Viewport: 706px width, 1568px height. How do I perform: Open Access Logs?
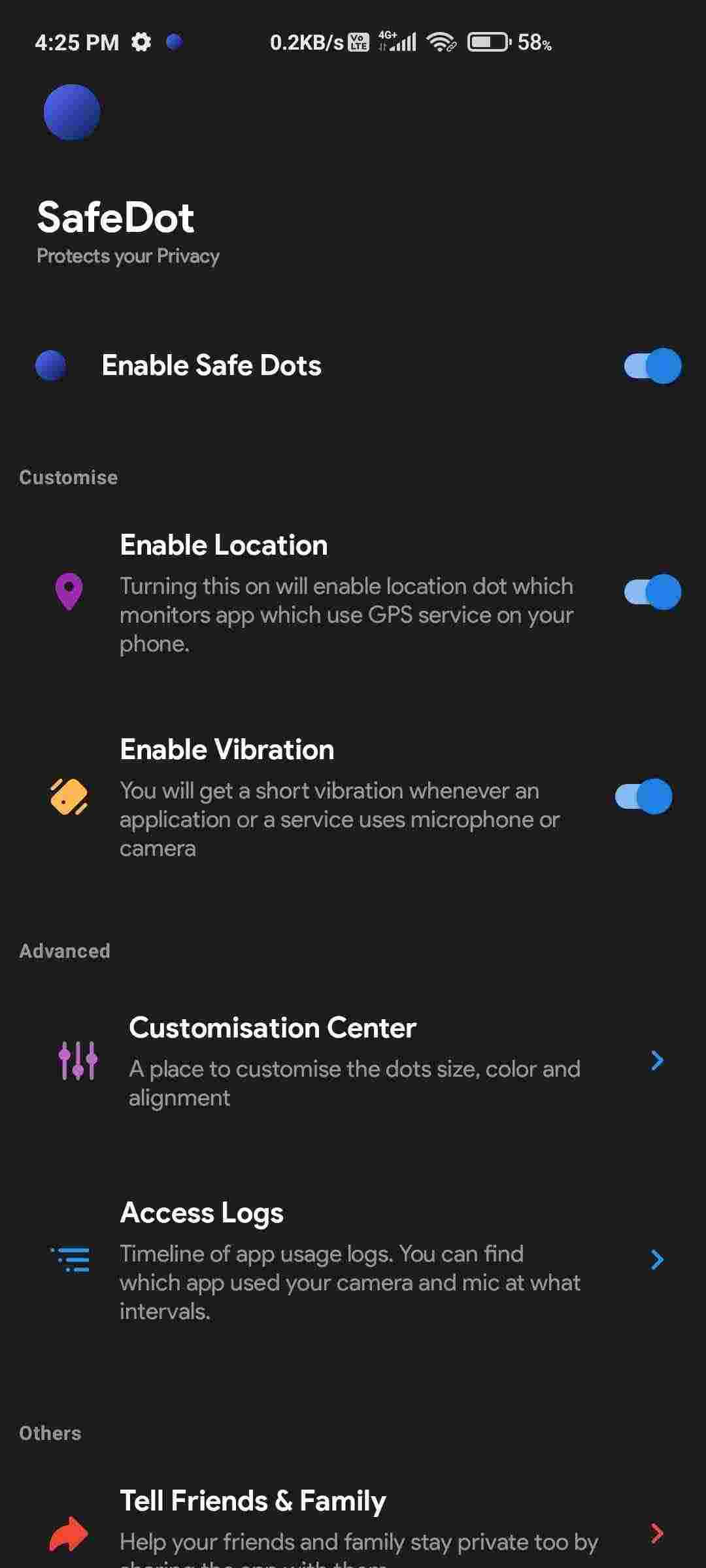(201, 1212)
